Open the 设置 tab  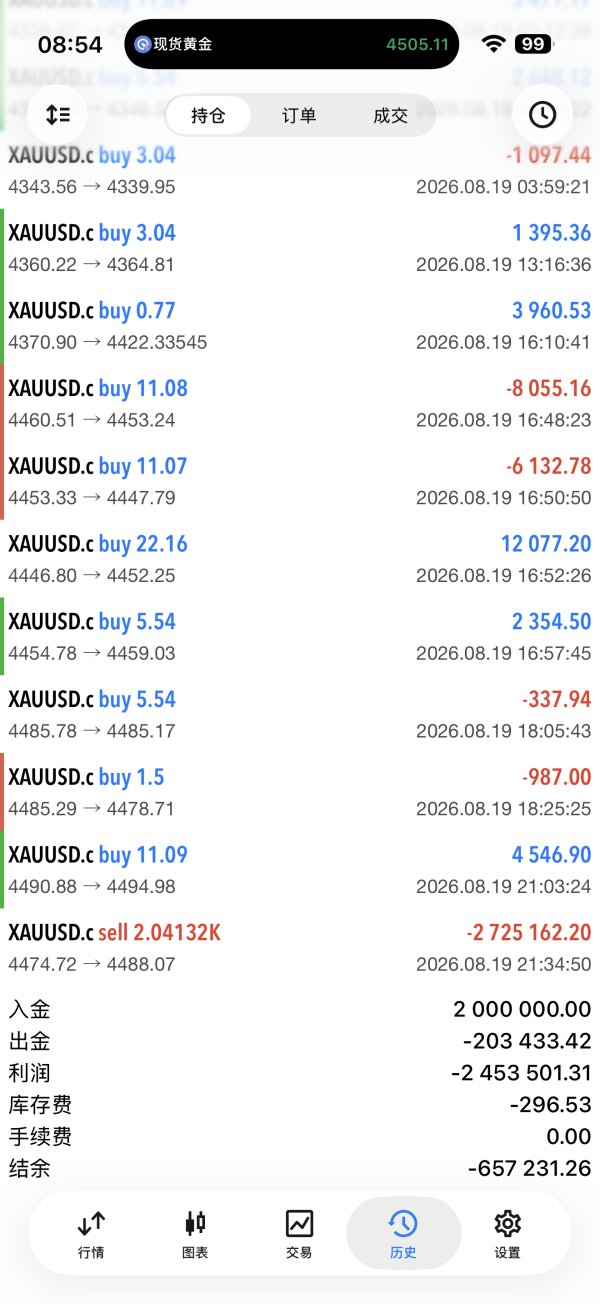[x=507, y=1234]
